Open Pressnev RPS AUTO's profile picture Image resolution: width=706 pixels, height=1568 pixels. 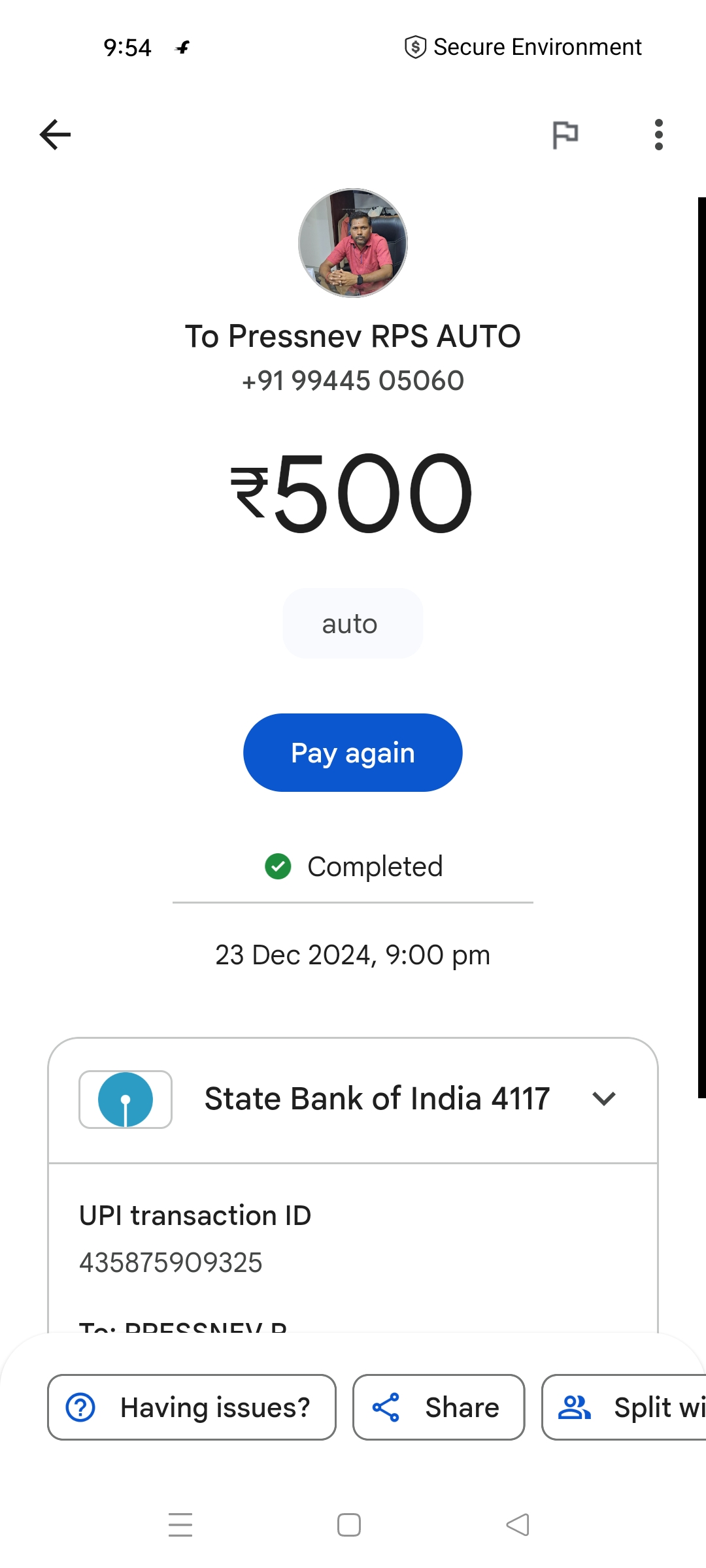353,243
